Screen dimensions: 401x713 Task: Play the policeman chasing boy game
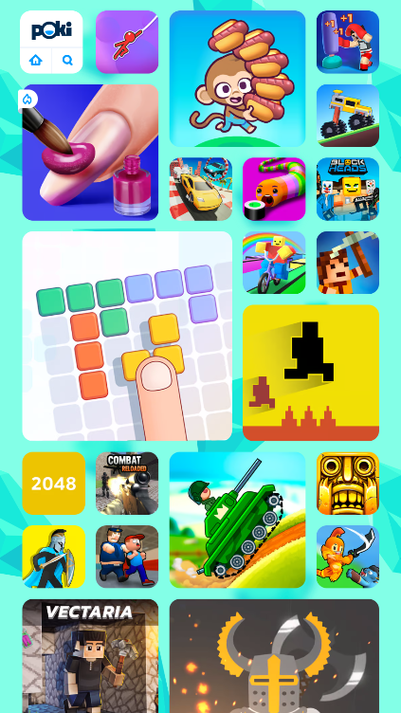click(127, 557)
